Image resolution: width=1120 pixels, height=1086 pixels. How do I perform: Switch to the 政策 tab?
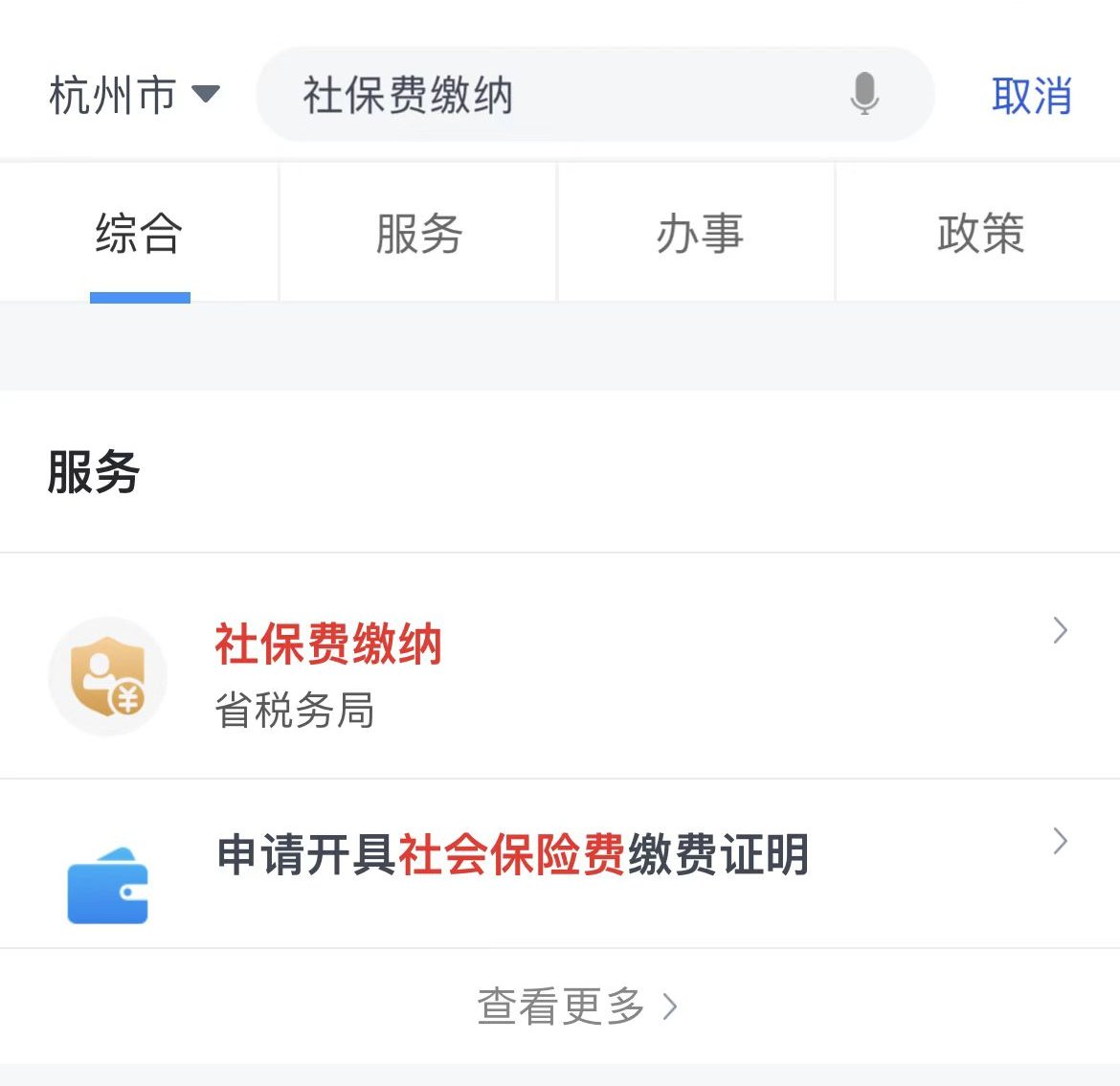pyautogui.click(x=979, y=234)
